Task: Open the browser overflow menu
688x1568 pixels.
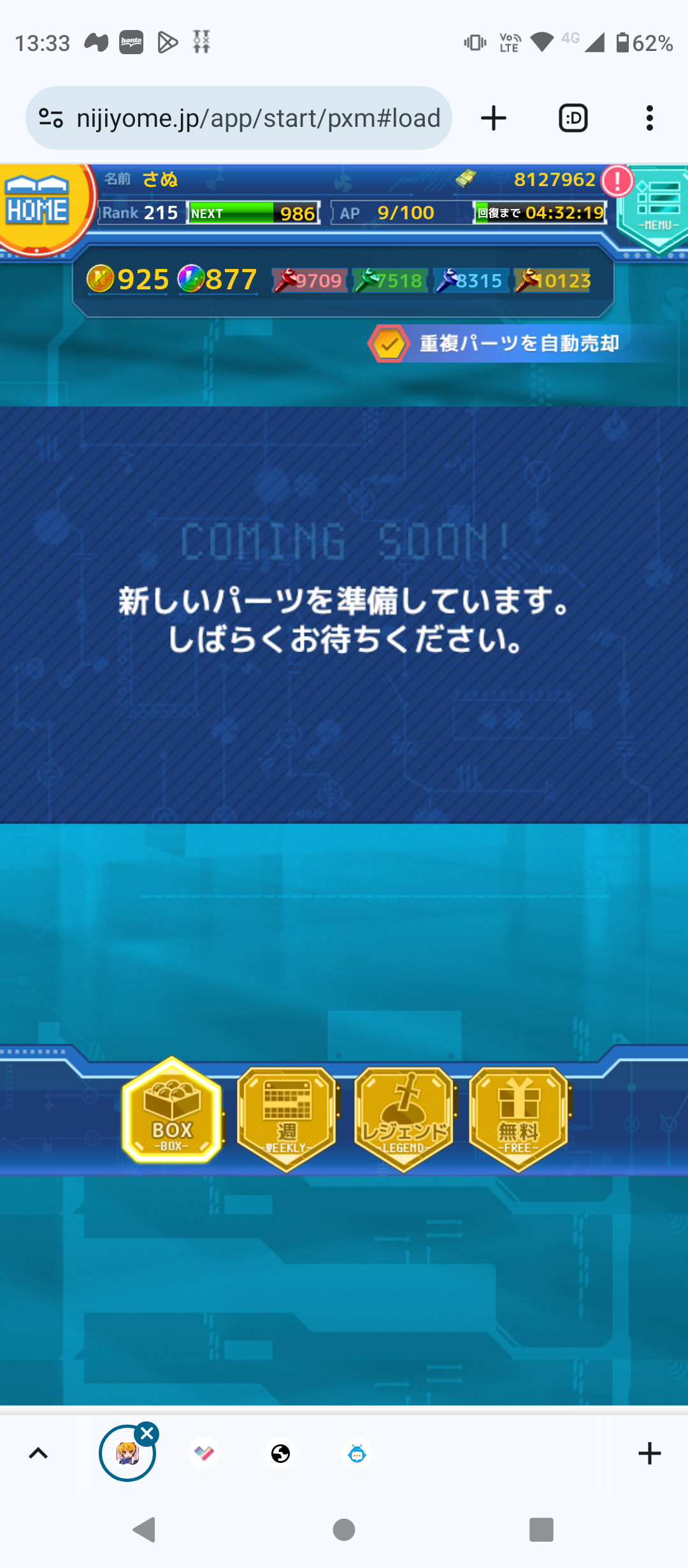Action: pos(649,118)
